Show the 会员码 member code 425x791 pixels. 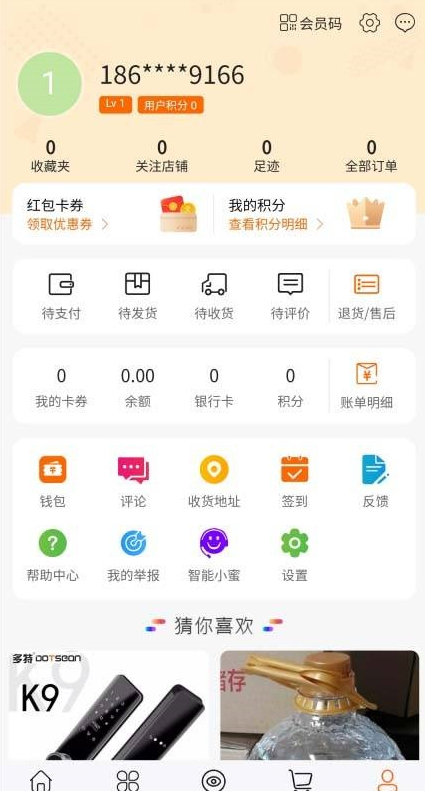tap(311, 23)
